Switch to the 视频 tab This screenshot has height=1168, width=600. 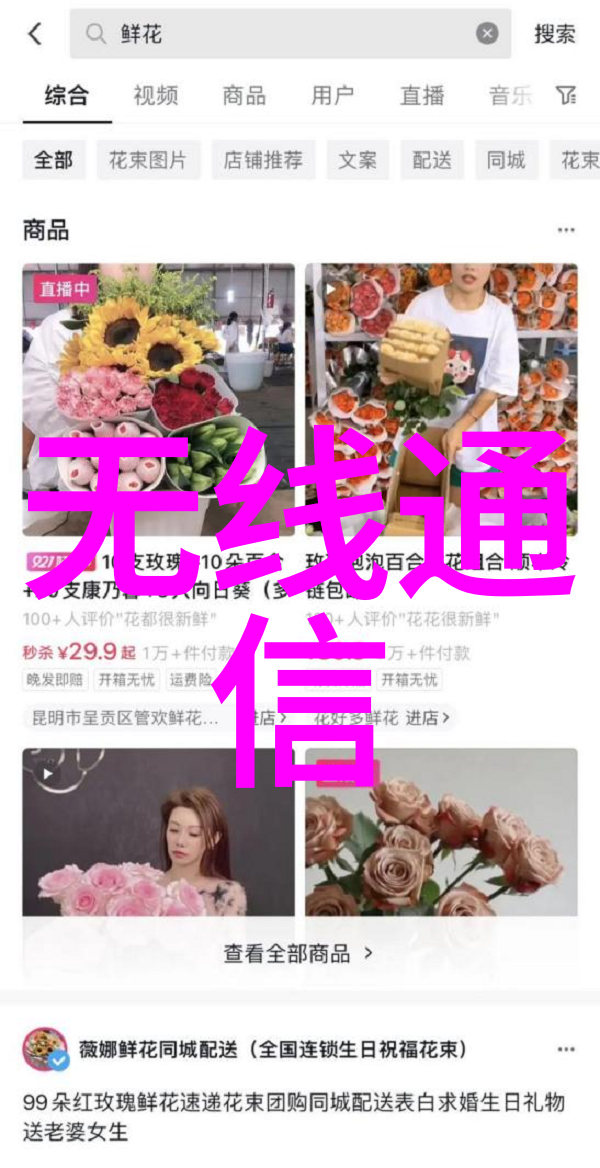click(x=155, y=96)
